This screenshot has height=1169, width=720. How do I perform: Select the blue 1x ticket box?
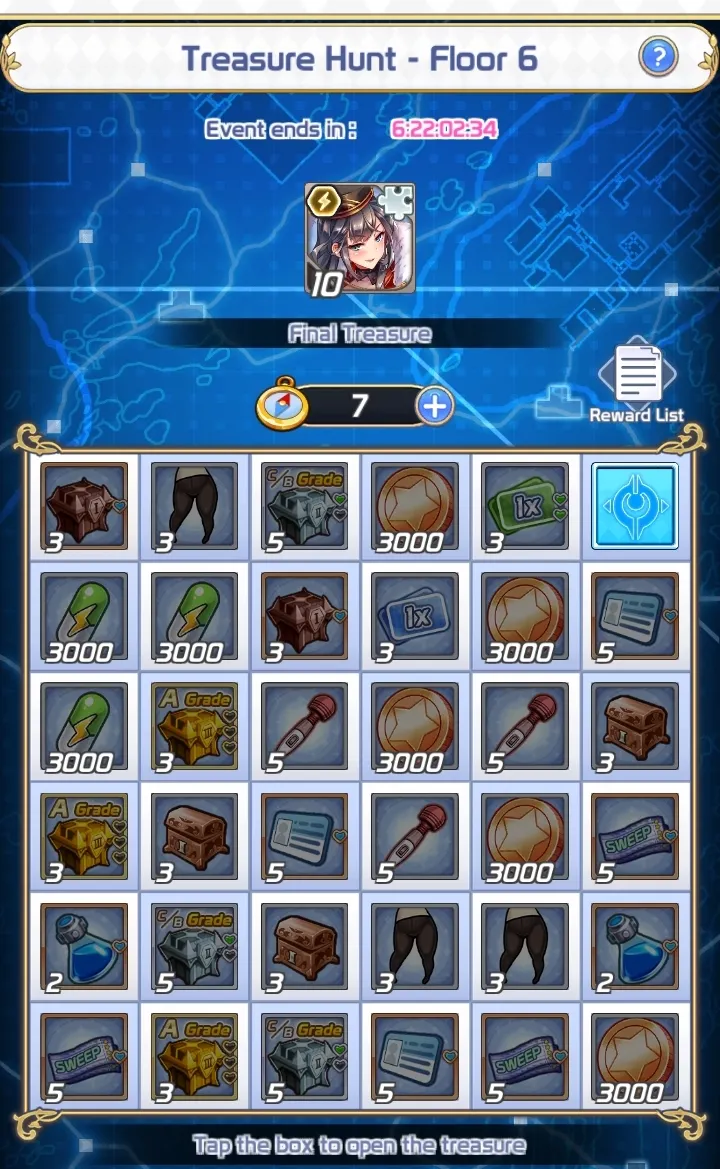click(x=414, y=616)
